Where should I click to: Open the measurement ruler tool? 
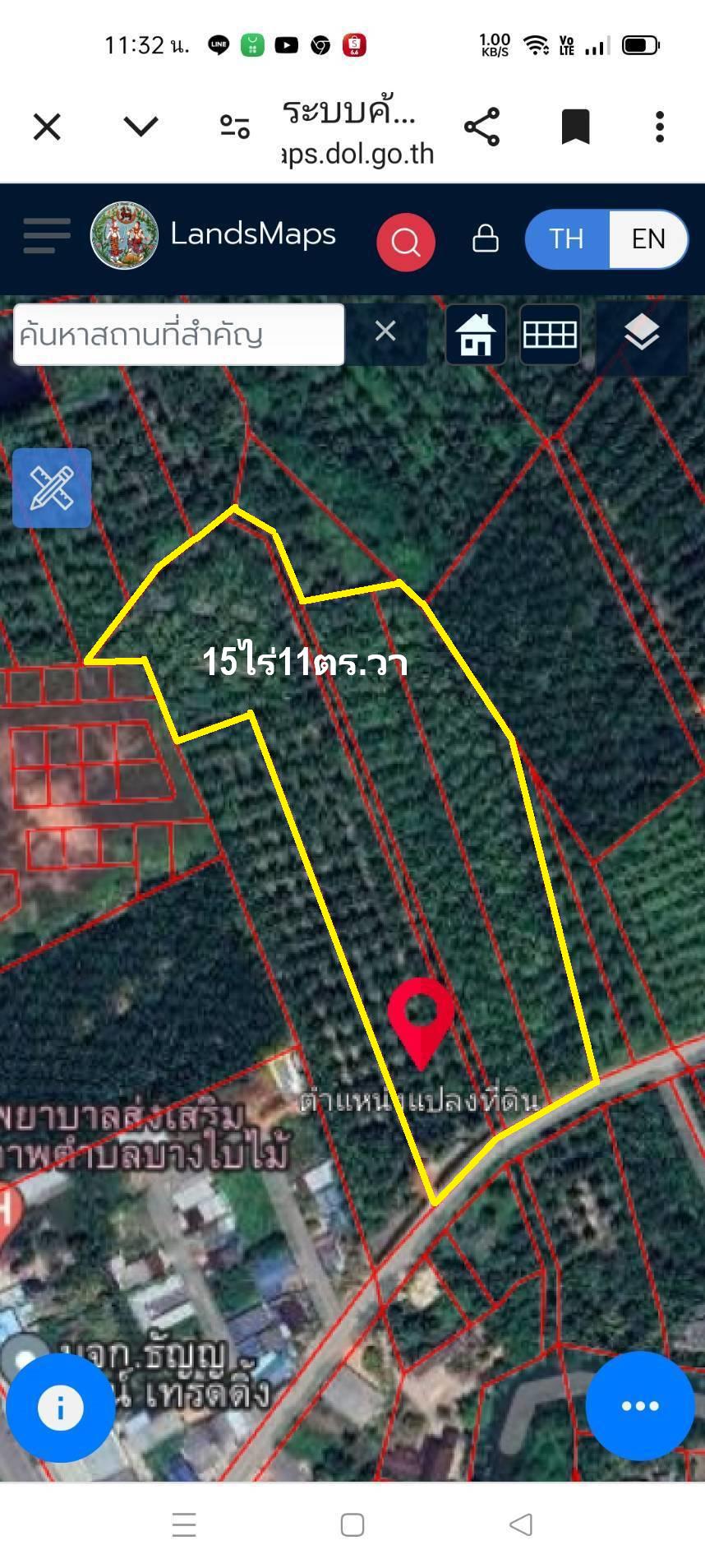click(x=52, y=488)
